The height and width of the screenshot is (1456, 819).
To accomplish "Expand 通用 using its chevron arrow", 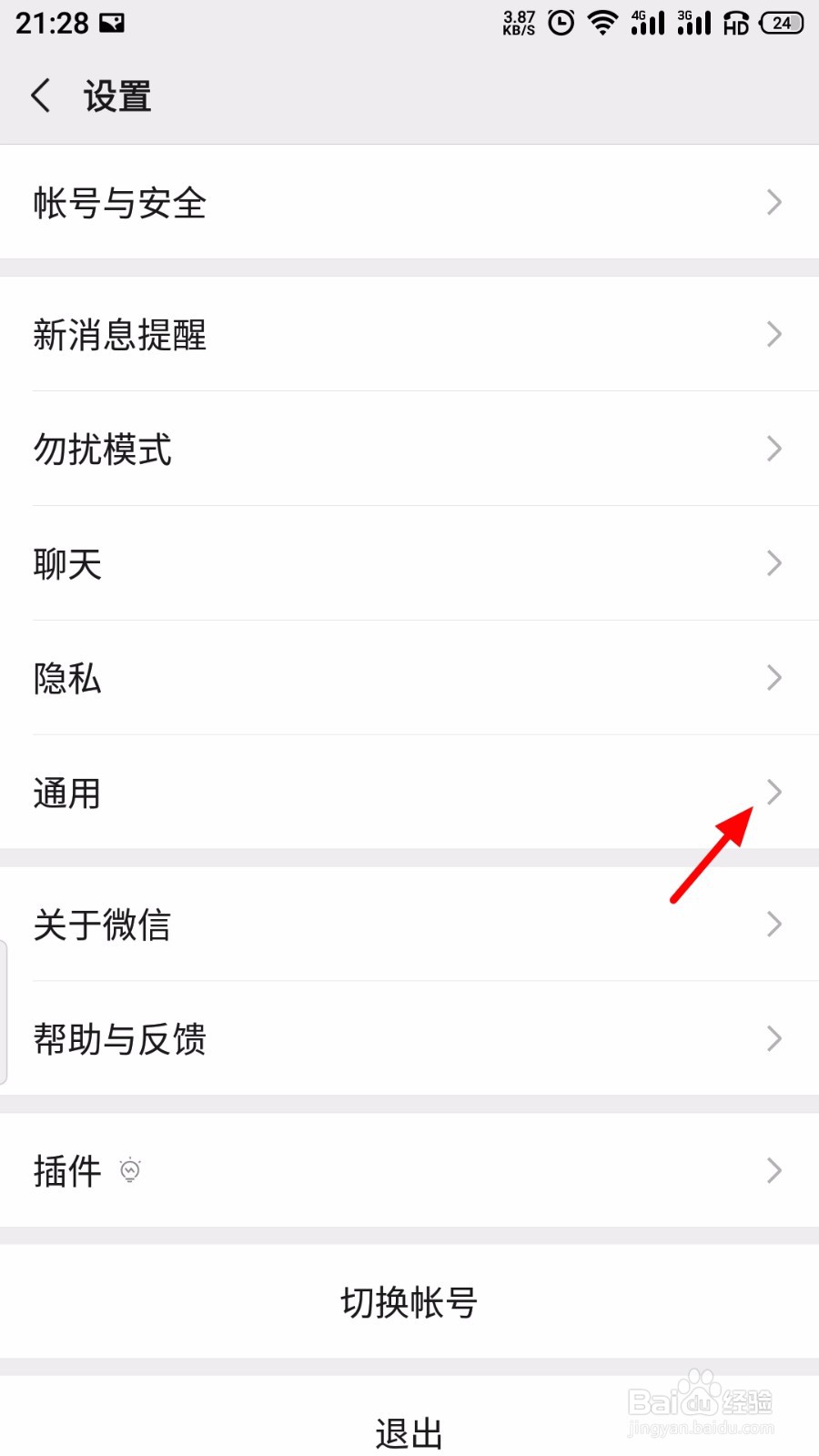I will pyautogui.click(x=773, y=793).
